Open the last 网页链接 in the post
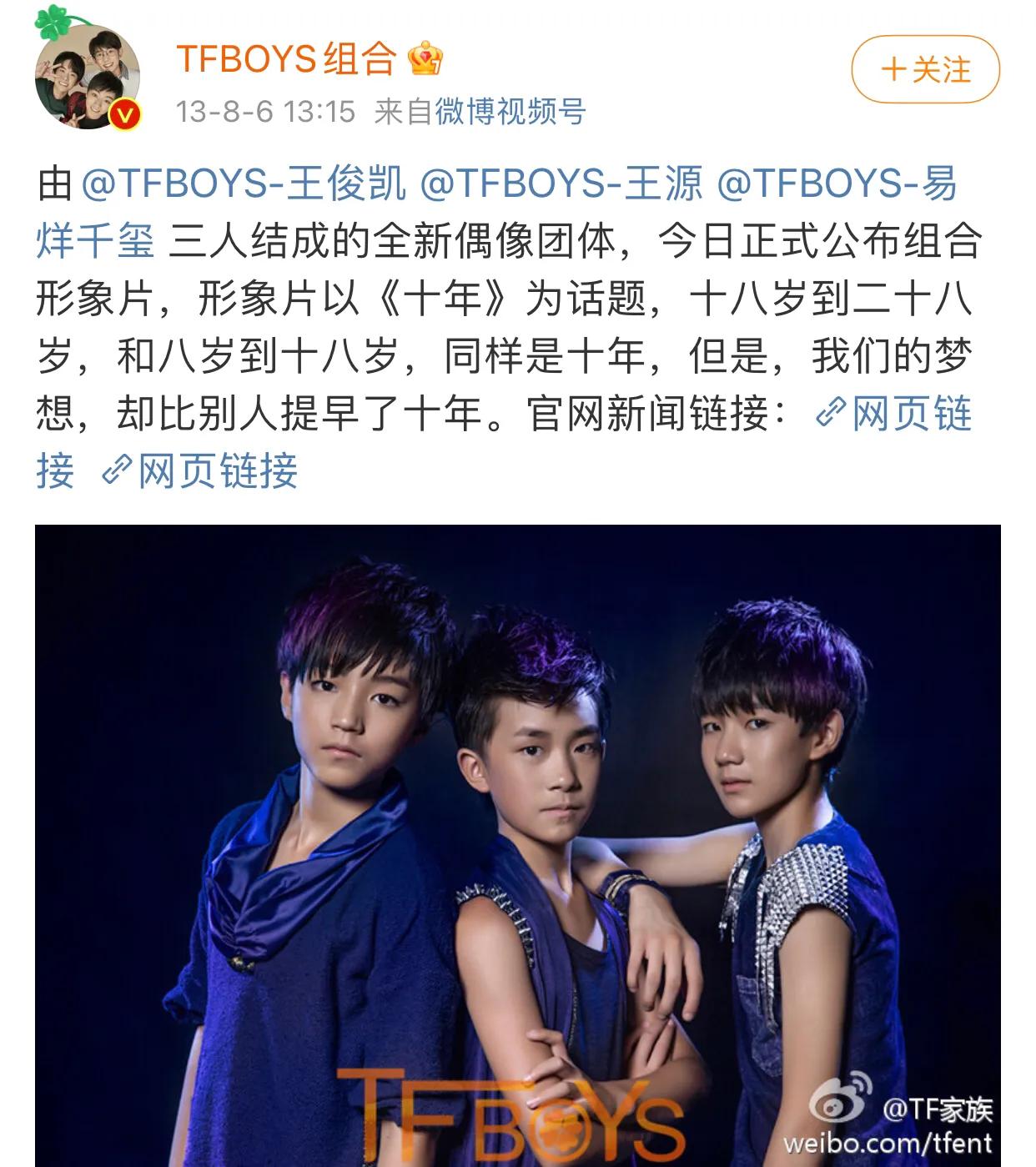1036x1167 pixels. tap(200, 471)
